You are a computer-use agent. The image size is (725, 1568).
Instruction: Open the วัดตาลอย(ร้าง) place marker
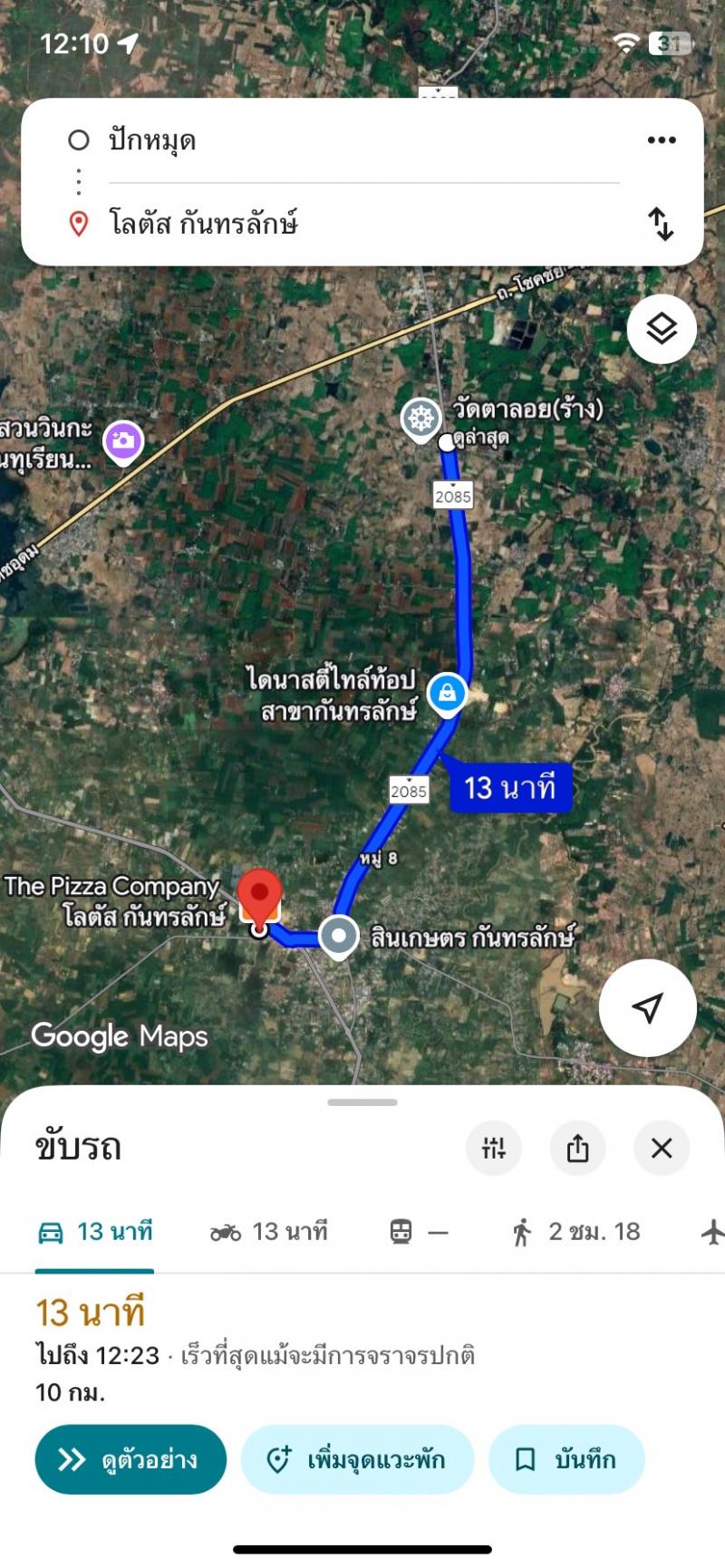(x=420, y=418)
